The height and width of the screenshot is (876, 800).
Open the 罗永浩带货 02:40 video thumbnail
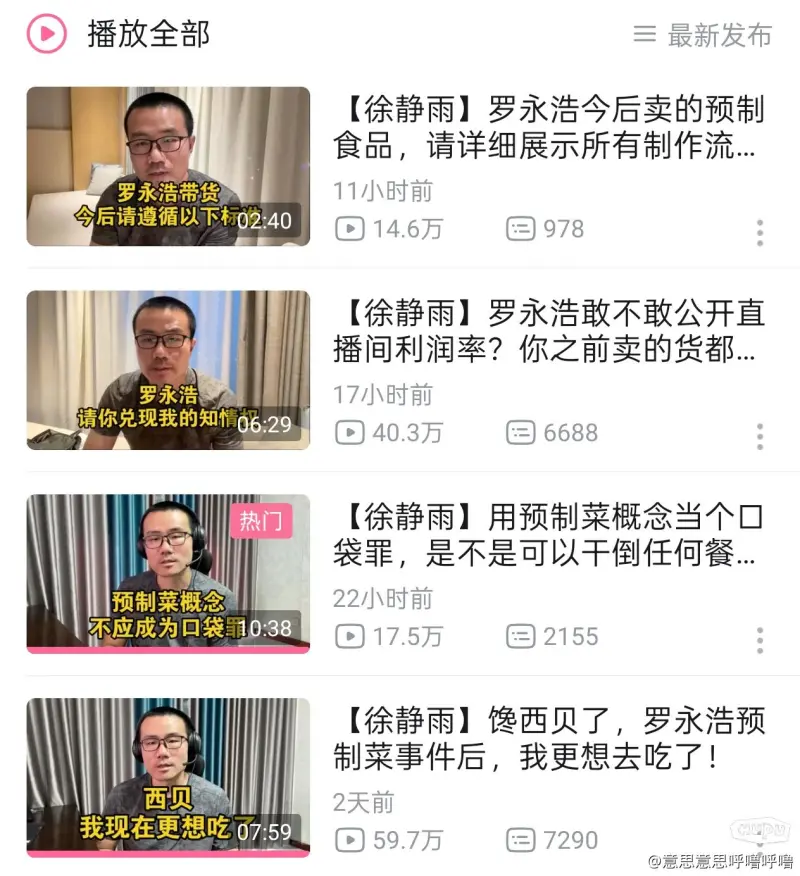(x=168, y=166)
